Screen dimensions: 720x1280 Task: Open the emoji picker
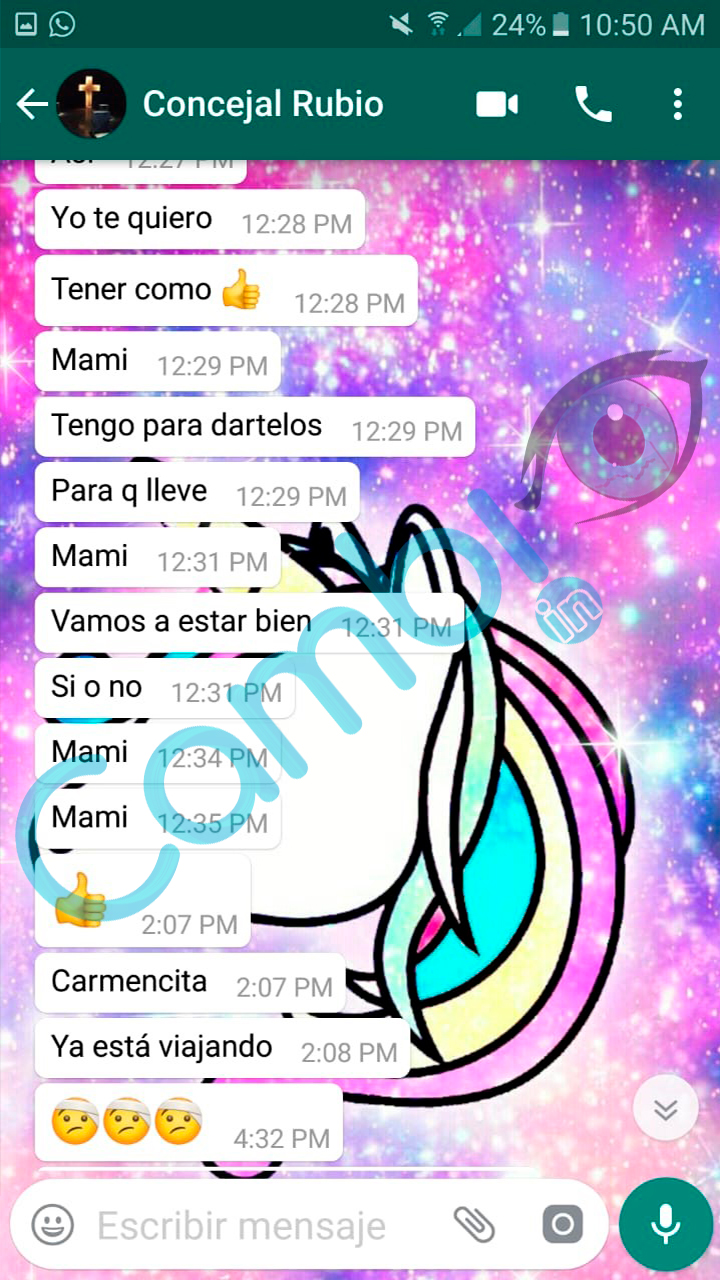coord(52,1224)
